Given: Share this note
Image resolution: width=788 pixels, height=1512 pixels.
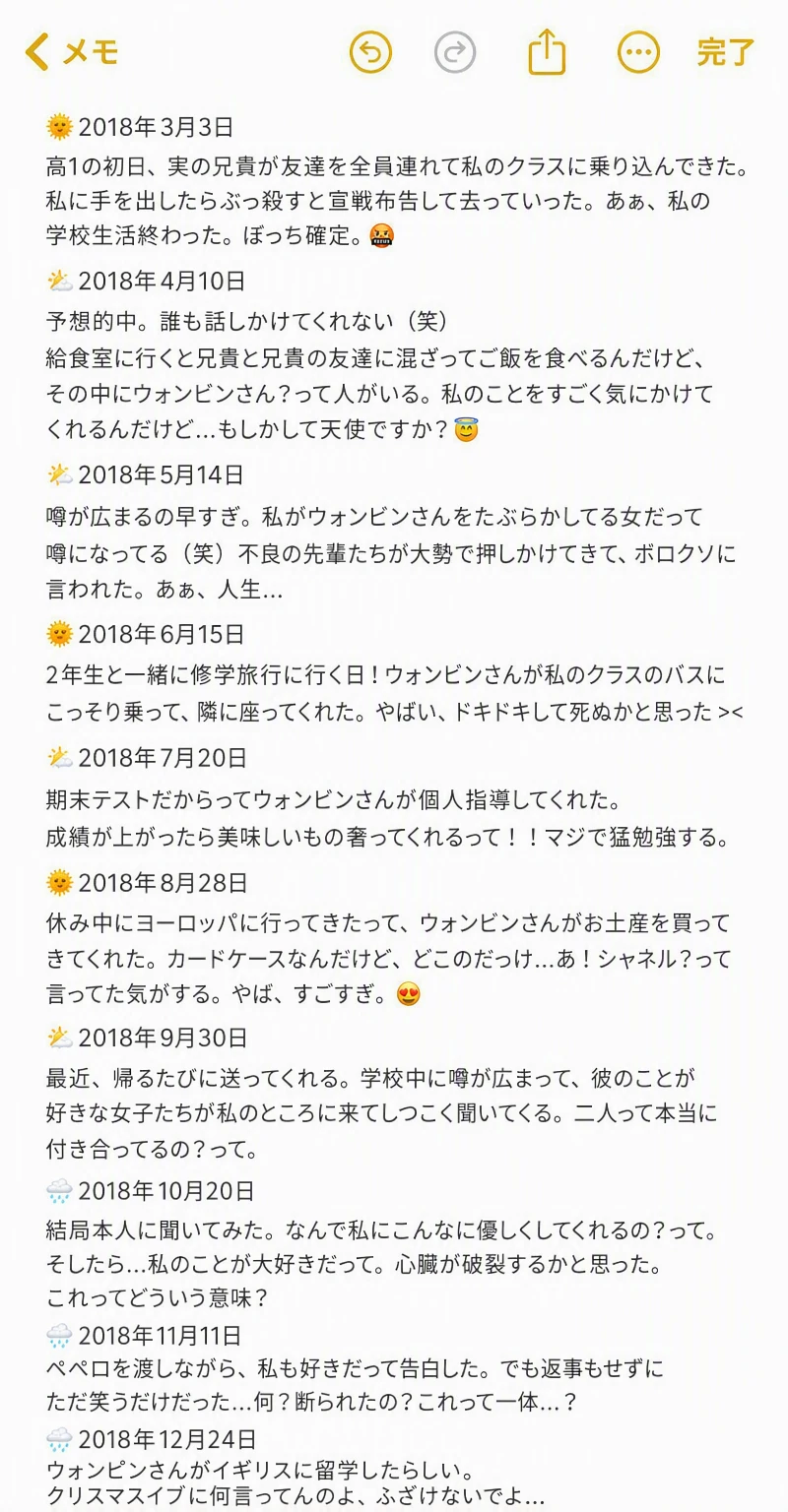Looking at the screenshot, I should pyautogui.click(x=547, y=50).
